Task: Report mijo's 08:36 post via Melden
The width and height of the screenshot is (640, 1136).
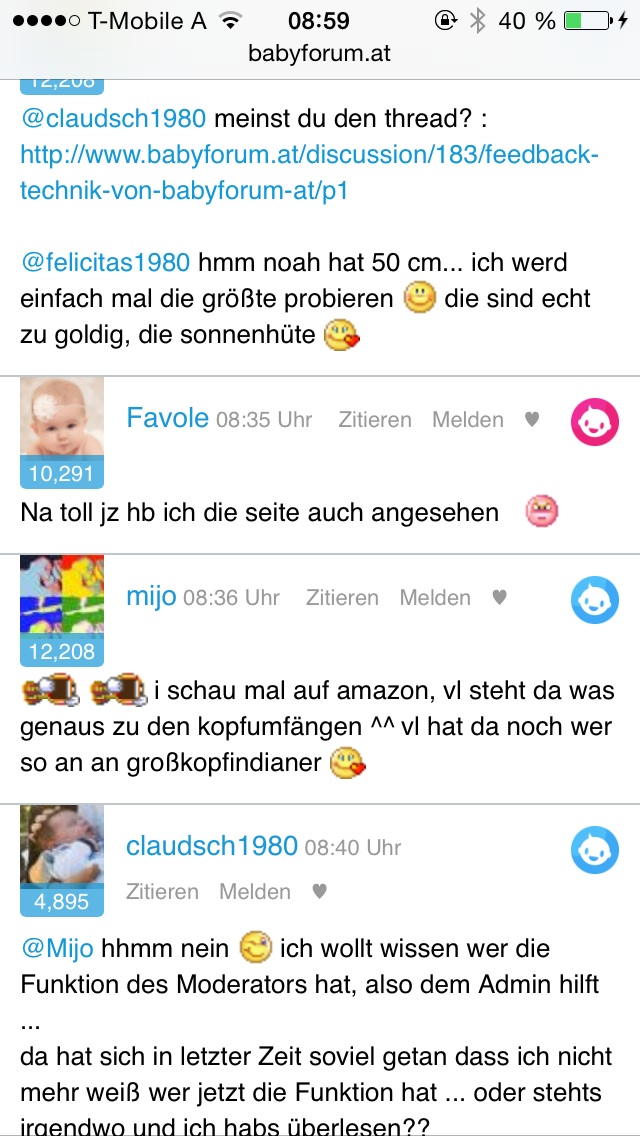Action: [435, 598]
